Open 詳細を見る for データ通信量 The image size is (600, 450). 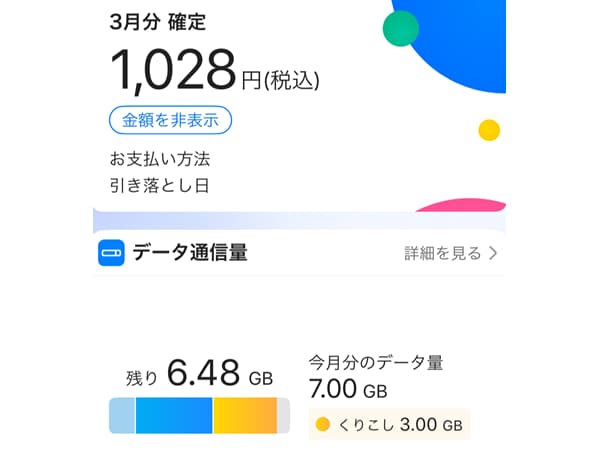pyautogui.click(x=450, y=253)
